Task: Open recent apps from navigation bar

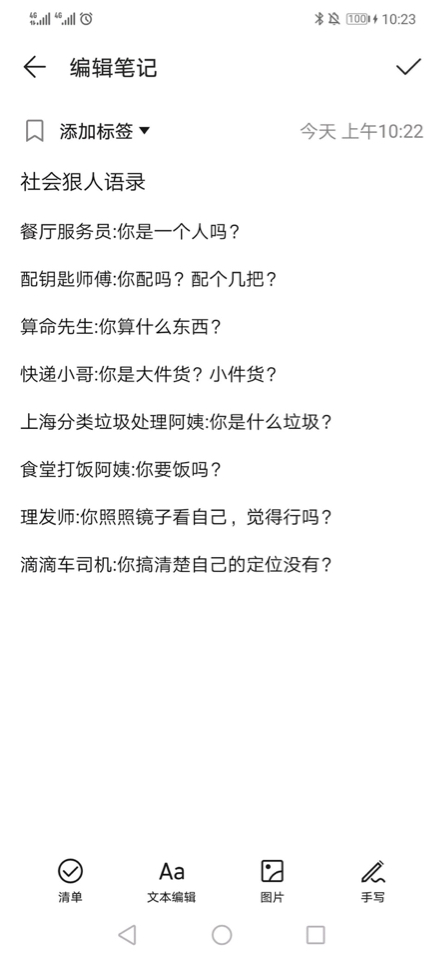Action: [315, 935]
